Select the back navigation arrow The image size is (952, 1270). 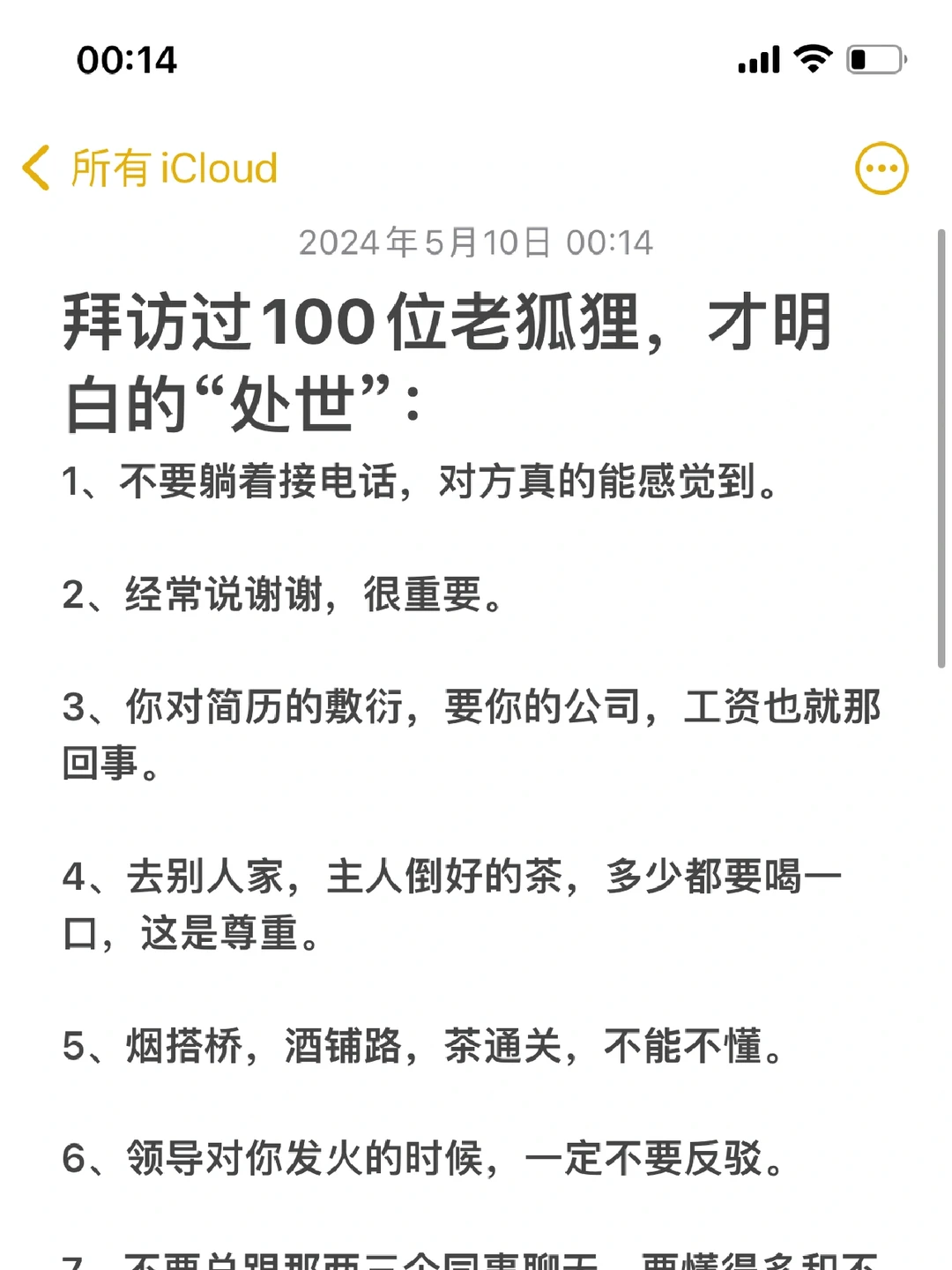click(35, 167)
